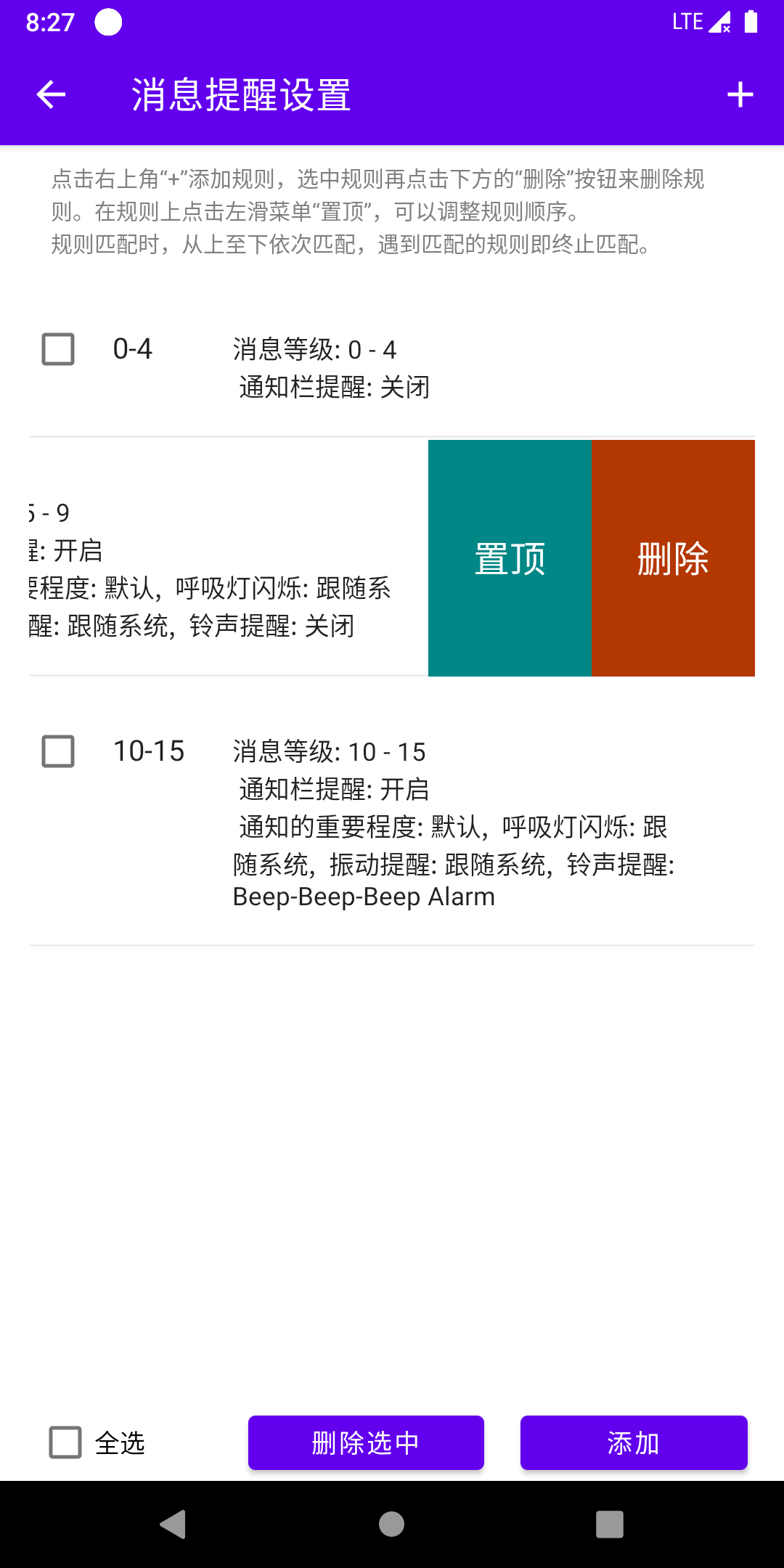Select the checkbox for rule 10-15

point(58,751)
